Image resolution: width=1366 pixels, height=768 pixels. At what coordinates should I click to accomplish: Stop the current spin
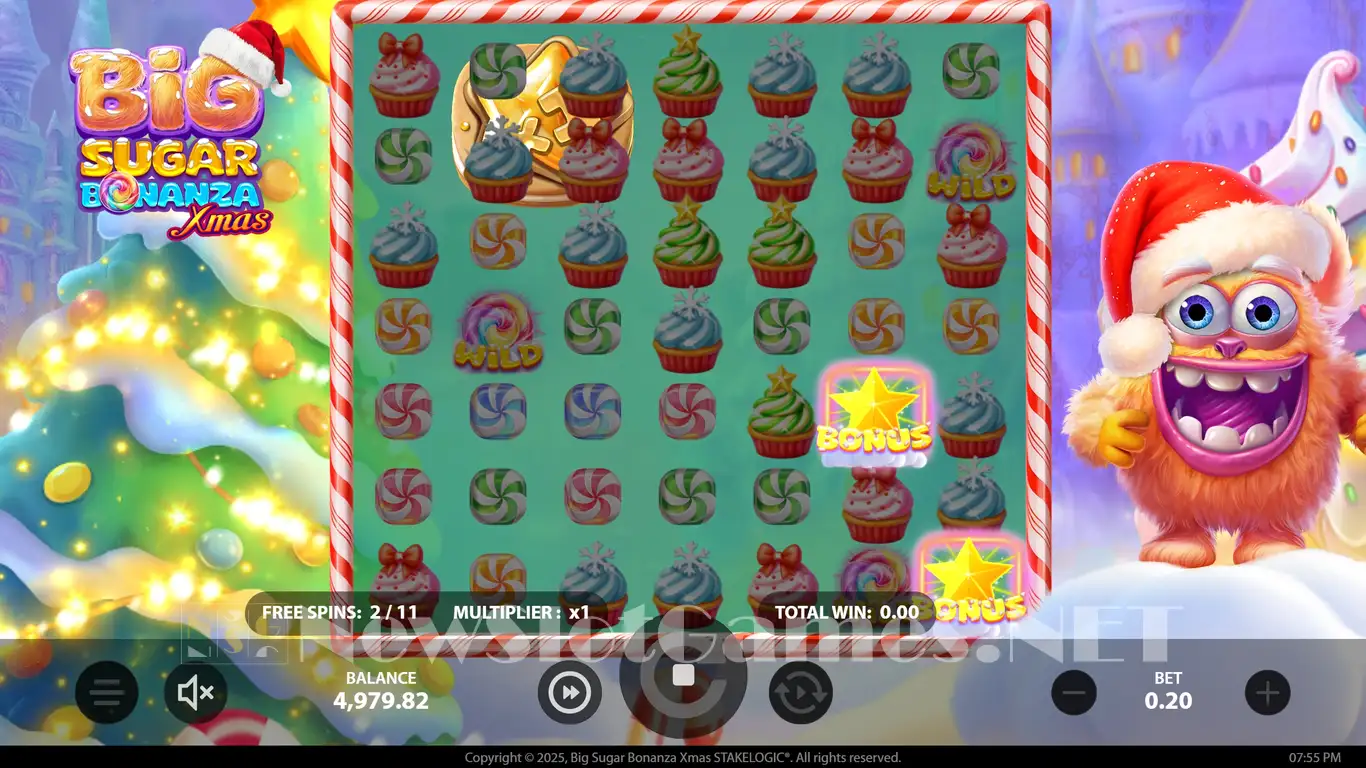[x=683, y=676]
